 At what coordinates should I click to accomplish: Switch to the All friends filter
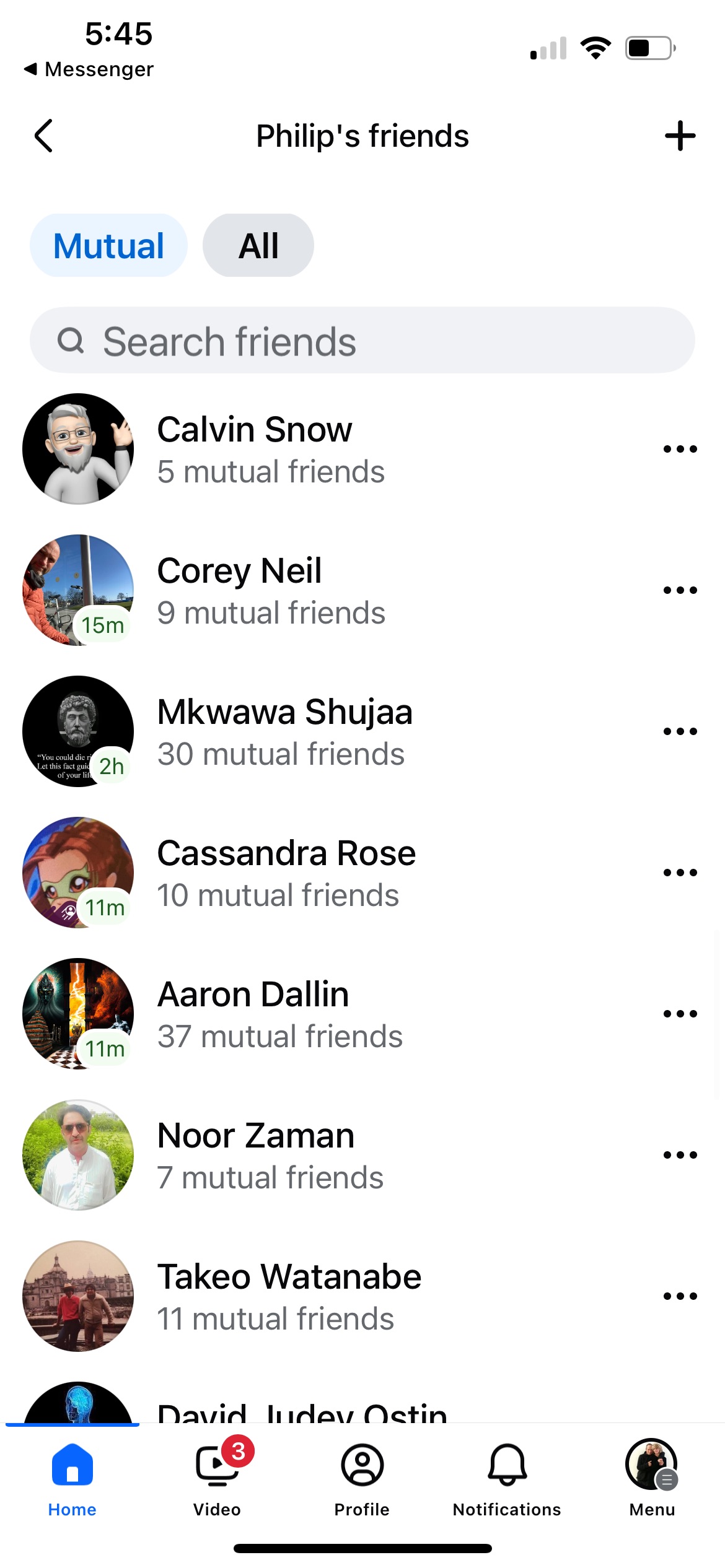coord(258,246)
